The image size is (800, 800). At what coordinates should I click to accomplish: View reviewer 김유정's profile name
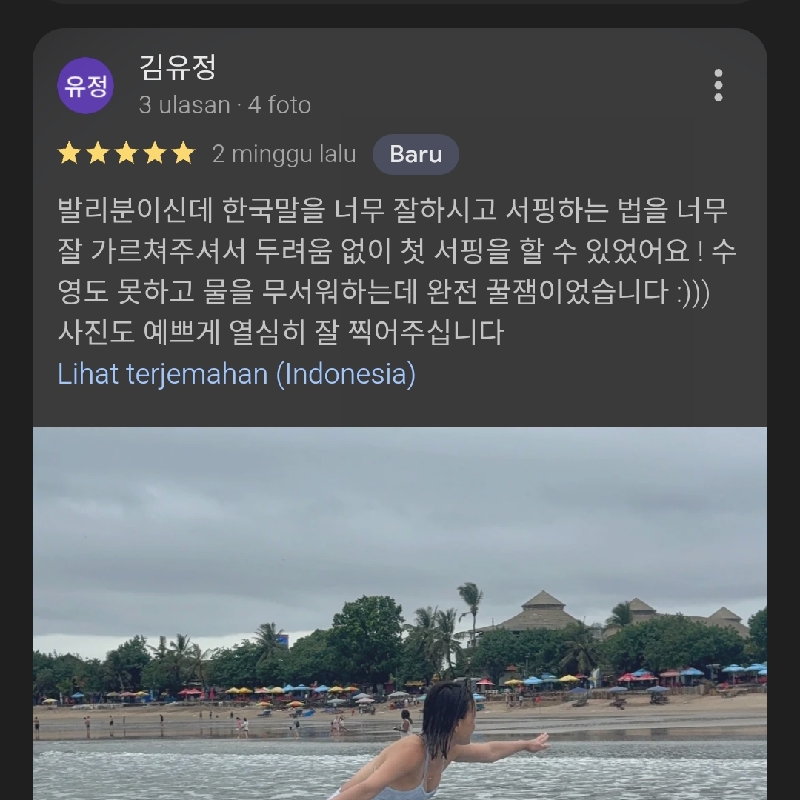[178, 68]
